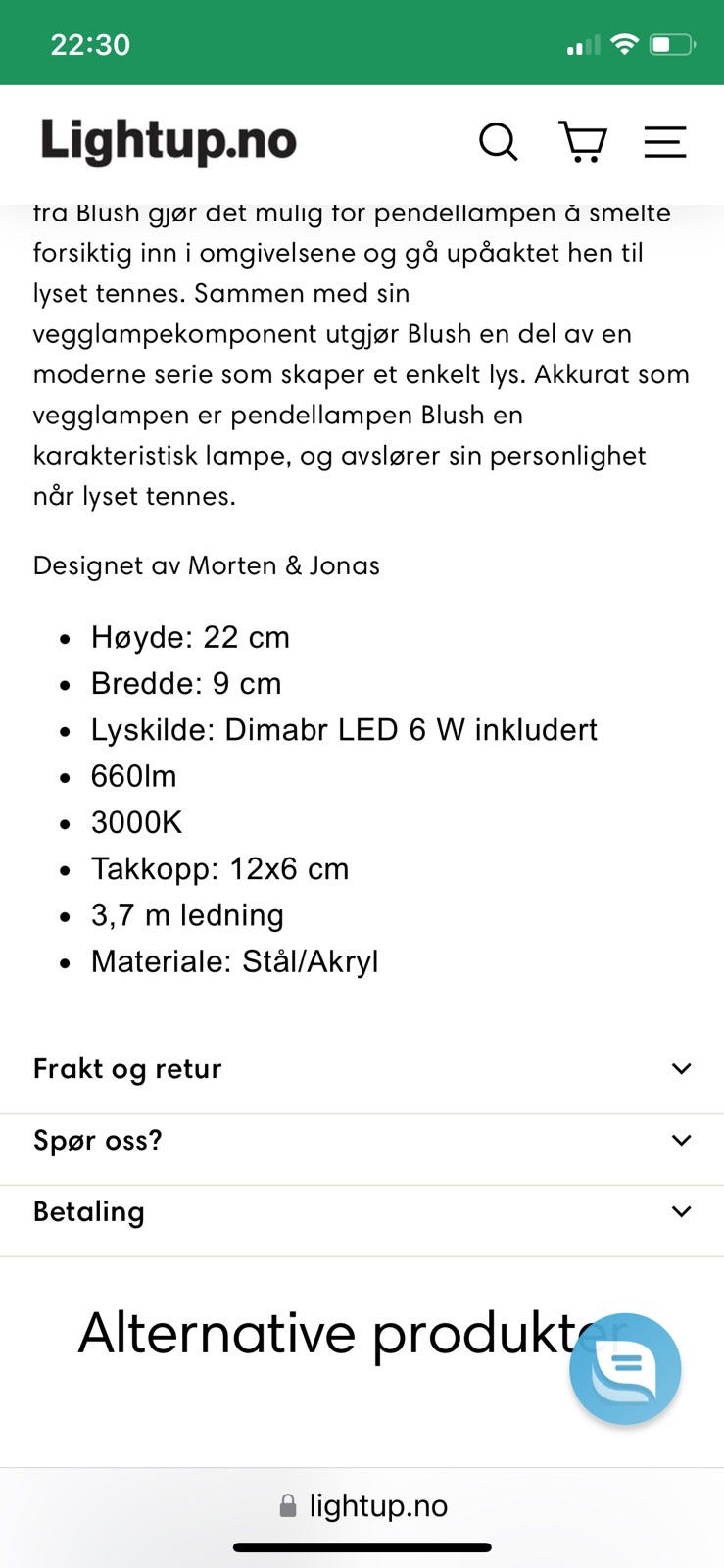
Task: Open the search icon
Action: click(x=499, y=141)
